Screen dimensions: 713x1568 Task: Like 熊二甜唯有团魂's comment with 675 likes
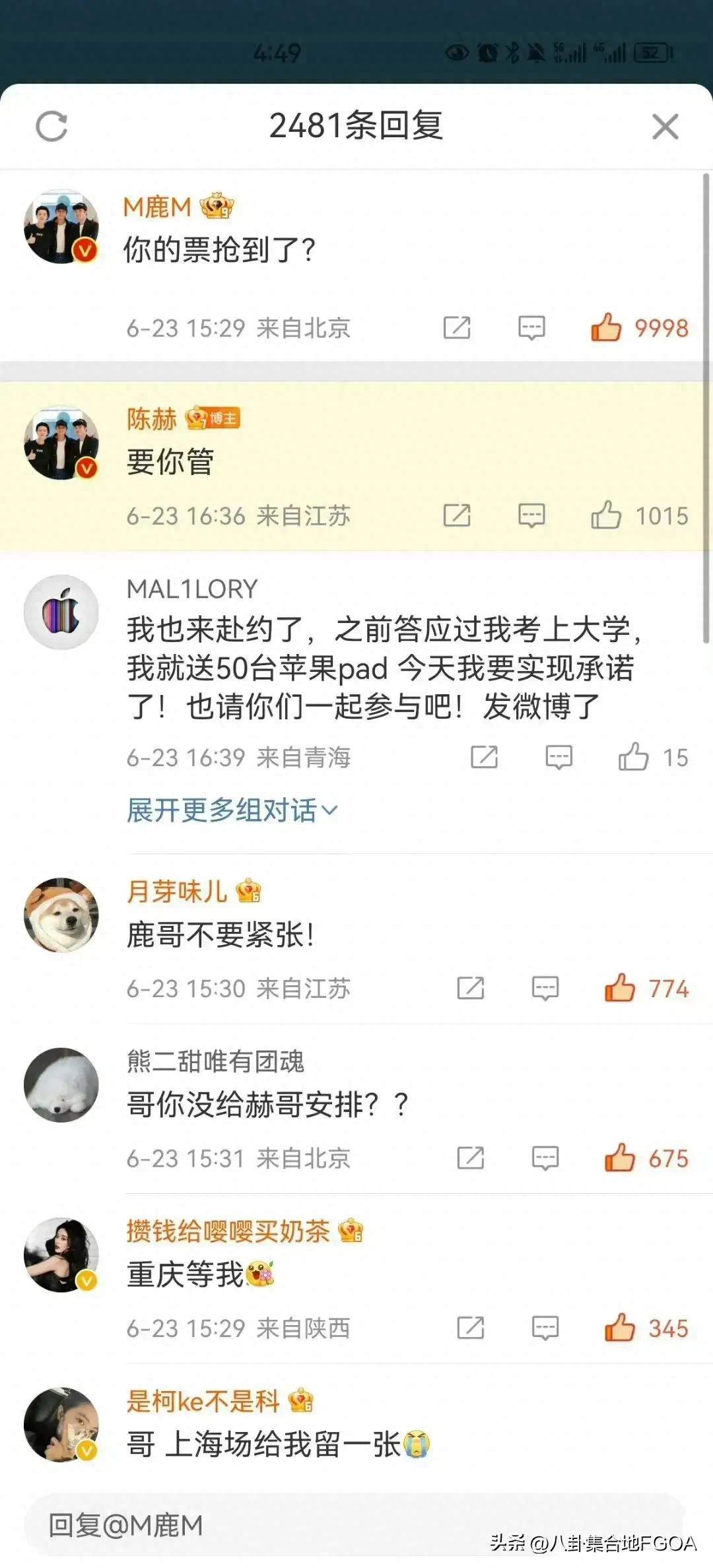[619, 1158]
